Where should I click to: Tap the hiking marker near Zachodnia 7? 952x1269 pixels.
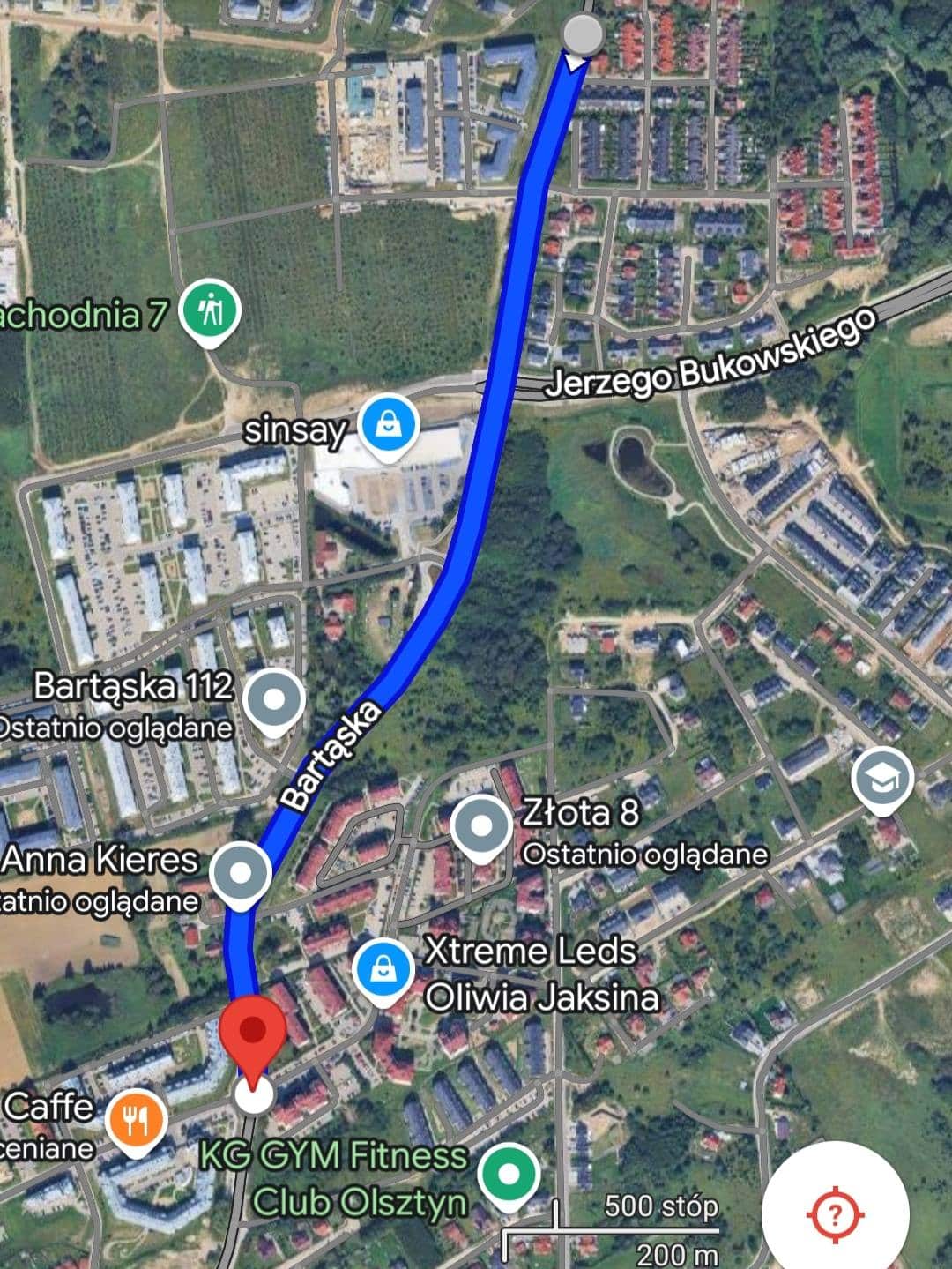pyautogui.click(x=210, y=310)
